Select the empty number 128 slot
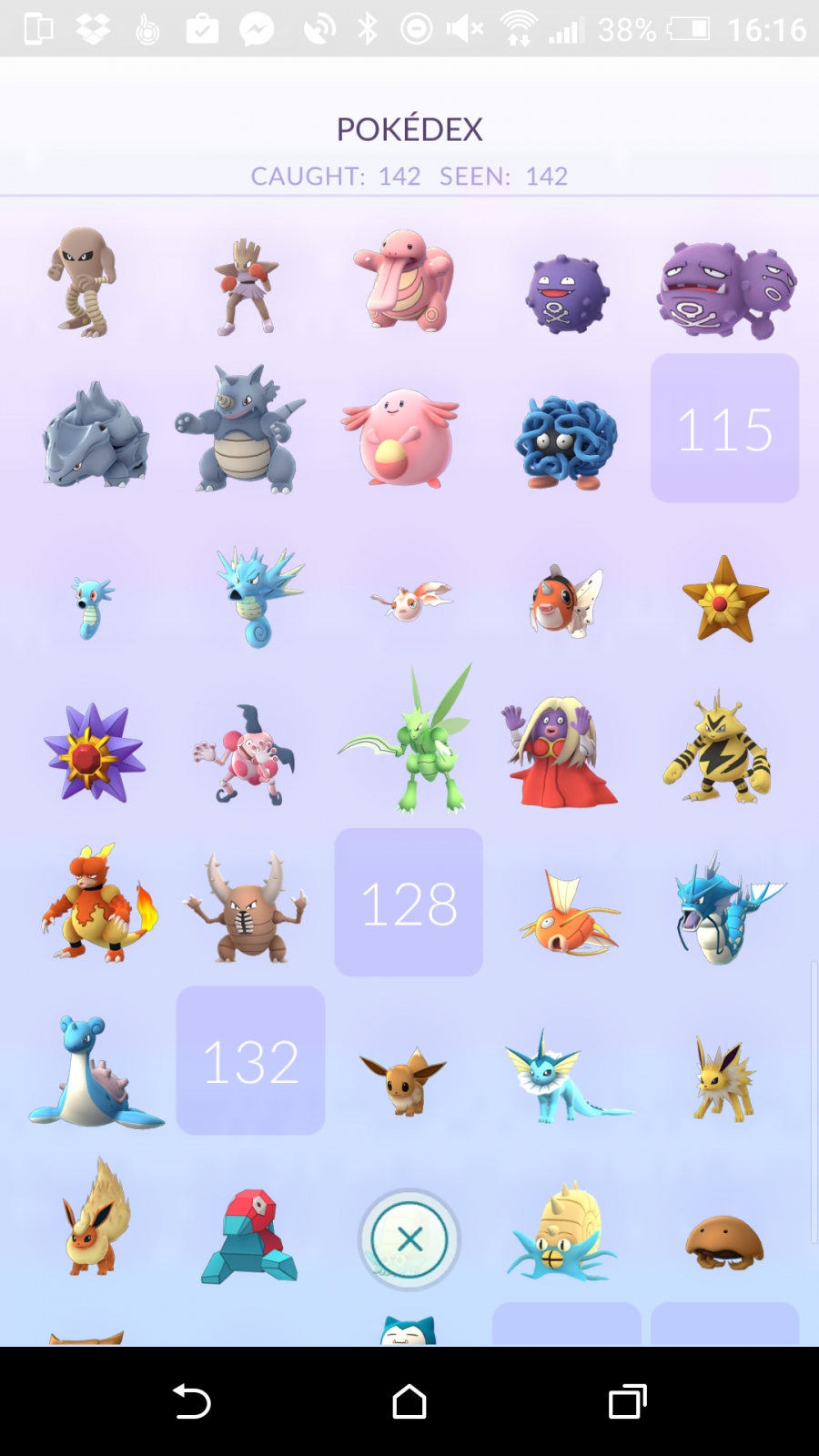This screenshot has height=1456, width=819. point(409,902)
